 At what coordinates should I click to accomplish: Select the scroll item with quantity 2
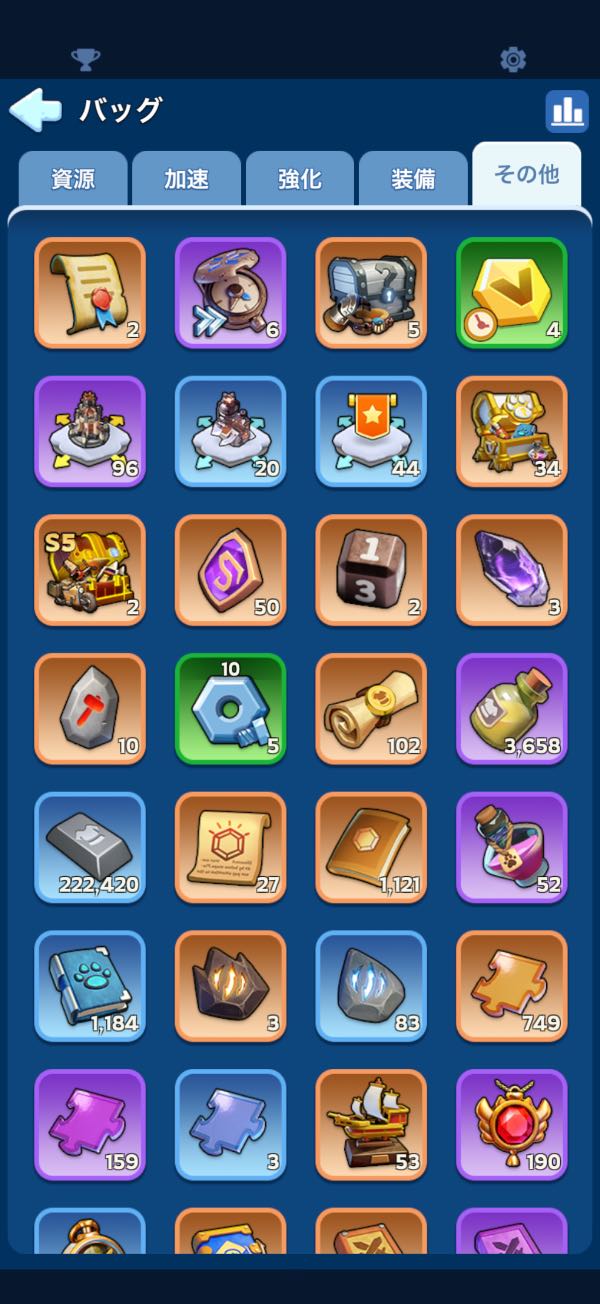(90, 293)
